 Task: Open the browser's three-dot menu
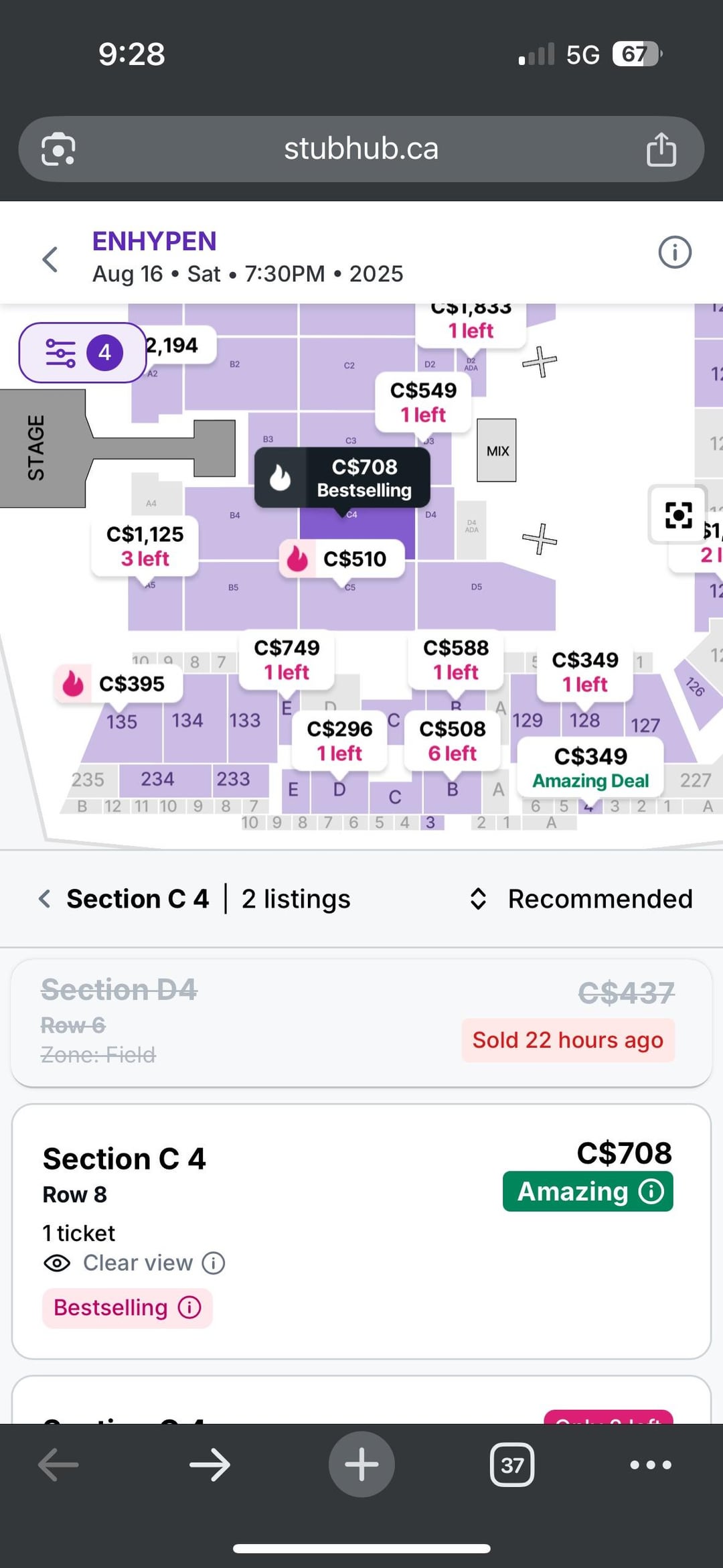pyautogui.click(x=651, y=1465)
